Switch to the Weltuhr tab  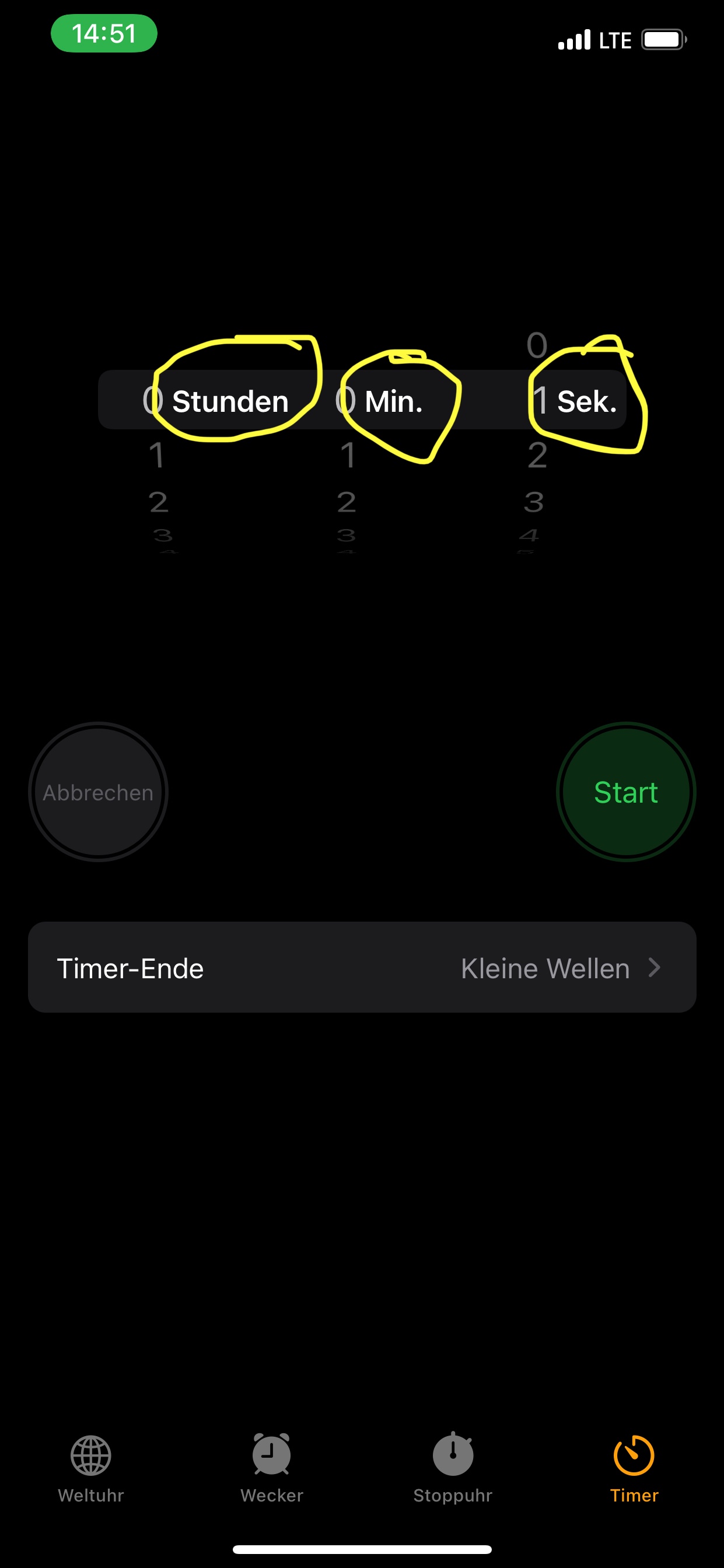91,1467
